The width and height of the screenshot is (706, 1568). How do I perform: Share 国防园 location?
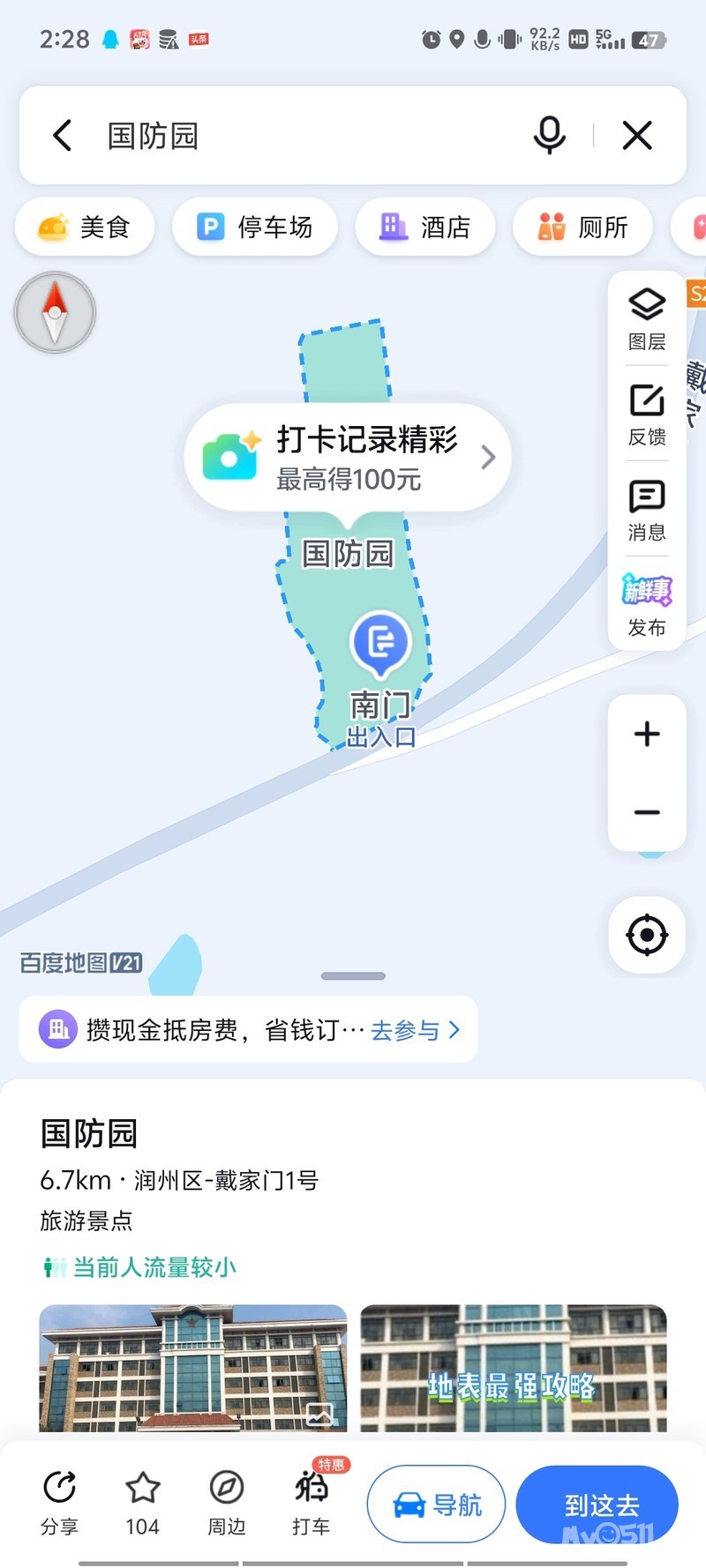[x=60, y=1503]
